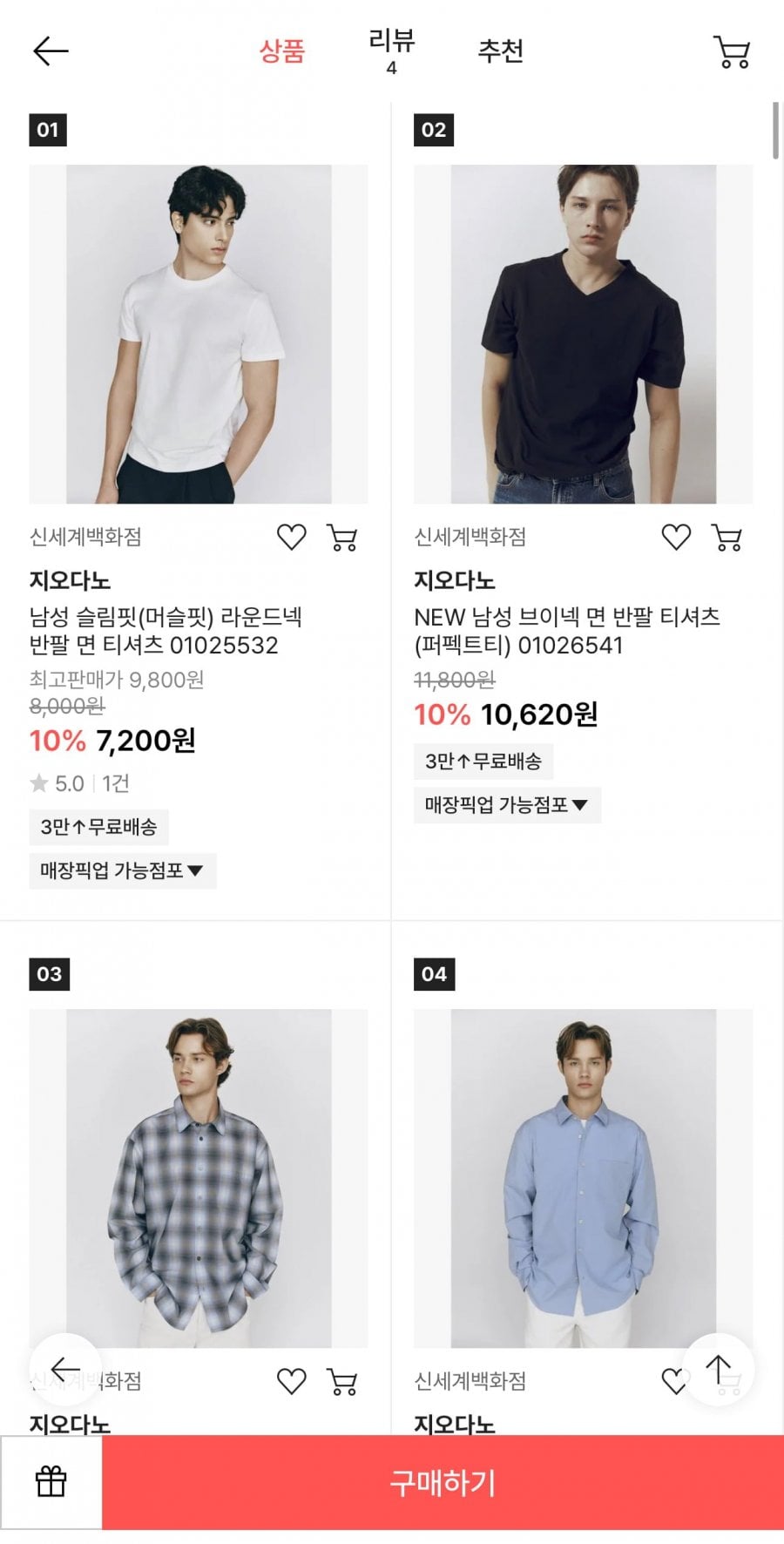Open product 02 black V-neck t-shirt
Screen dimensions: 784x1544
[583, 334]
